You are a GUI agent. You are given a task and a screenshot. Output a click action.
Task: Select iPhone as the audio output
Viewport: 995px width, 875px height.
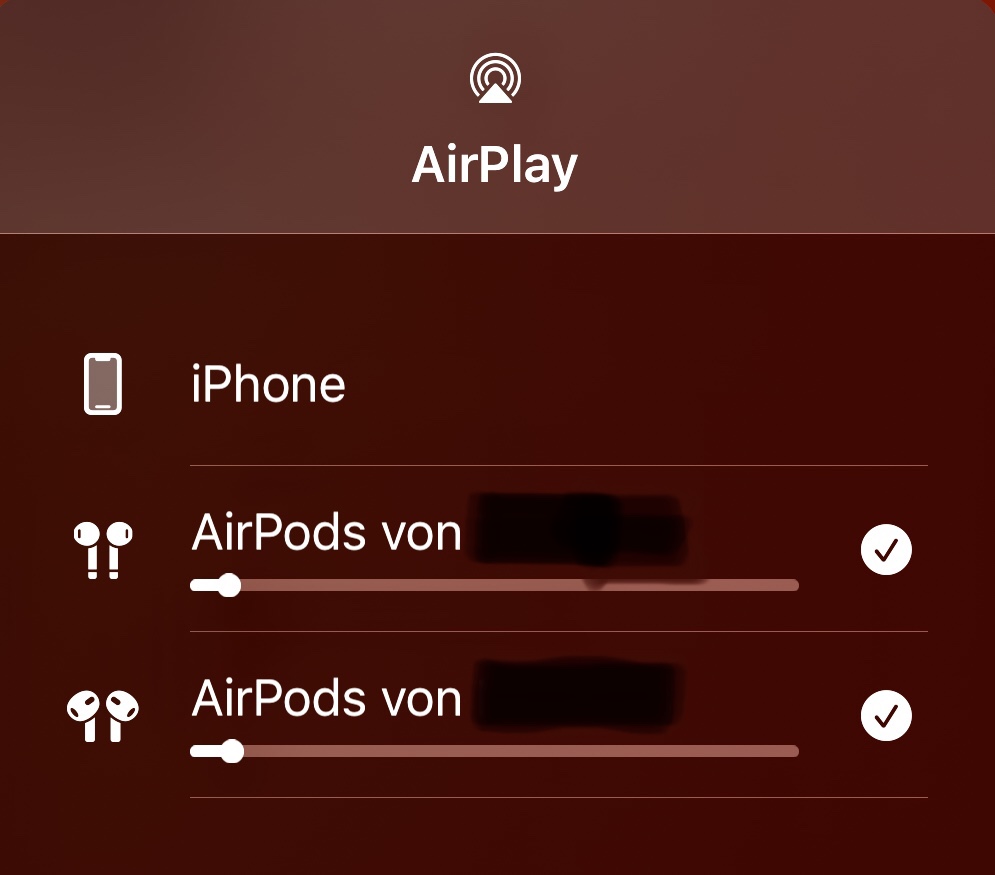point(268,385)
